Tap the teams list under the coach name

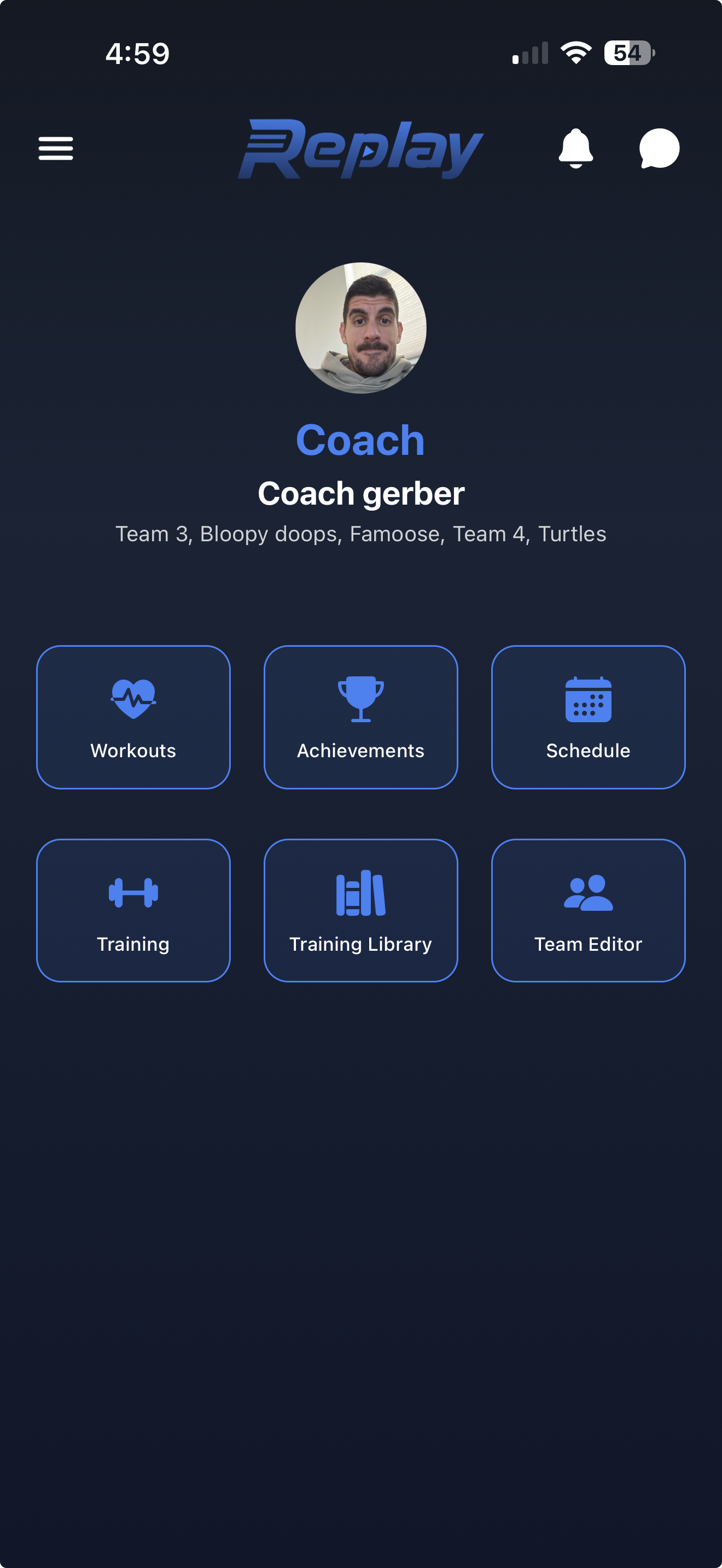[361, 533]
